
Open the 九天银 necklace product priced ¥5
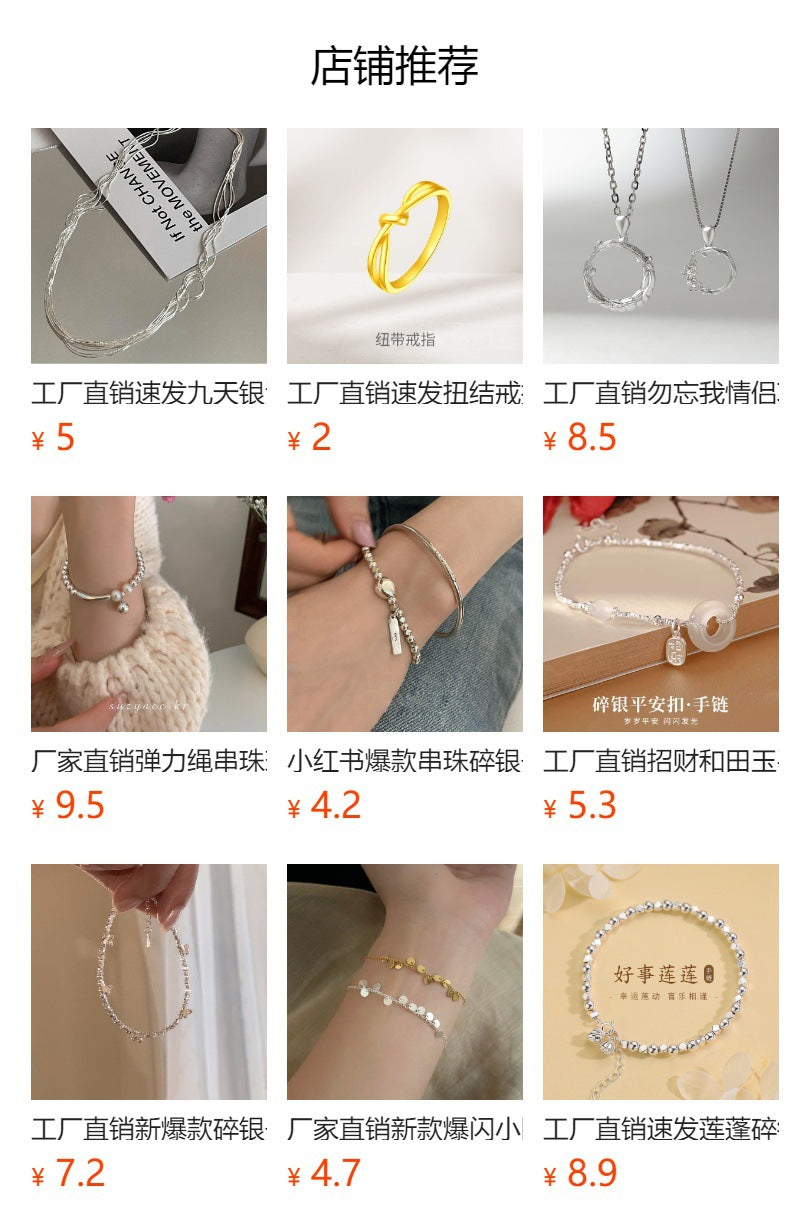coord(149,246)
